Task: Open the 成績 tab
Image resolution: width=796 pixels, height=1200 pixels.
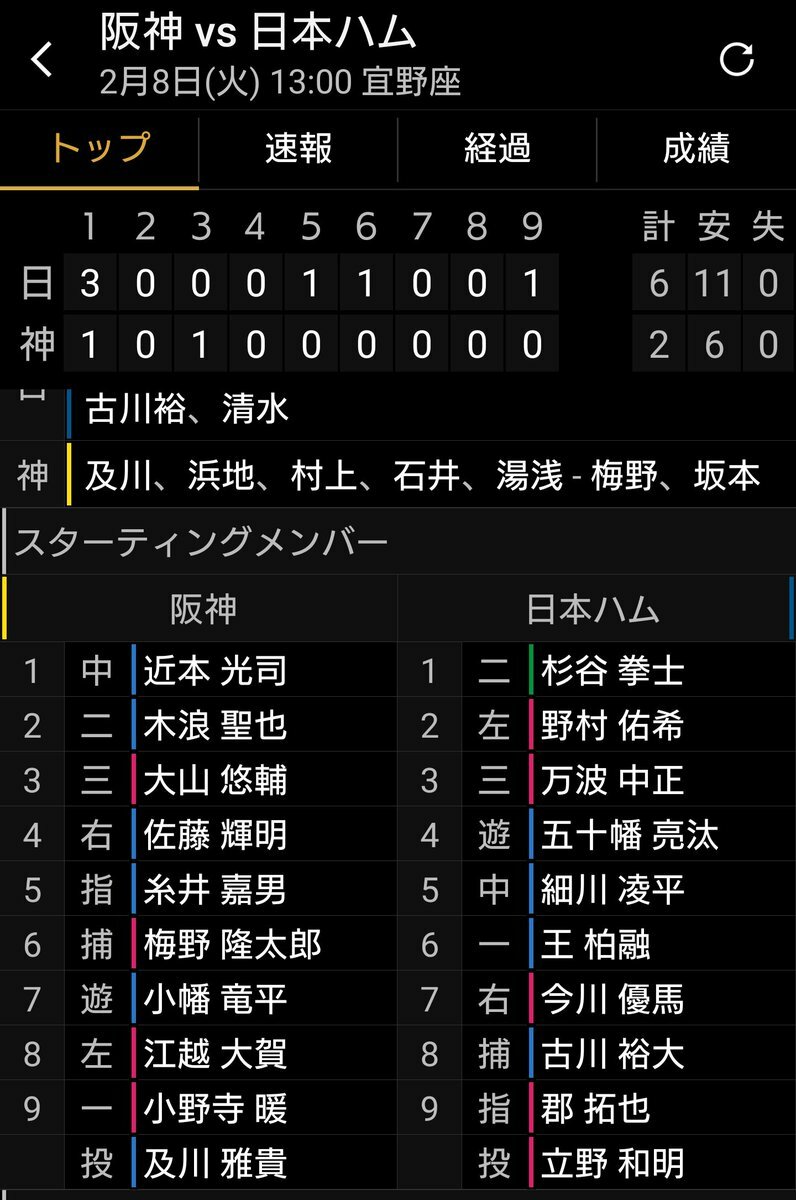Action: point(696,148)
